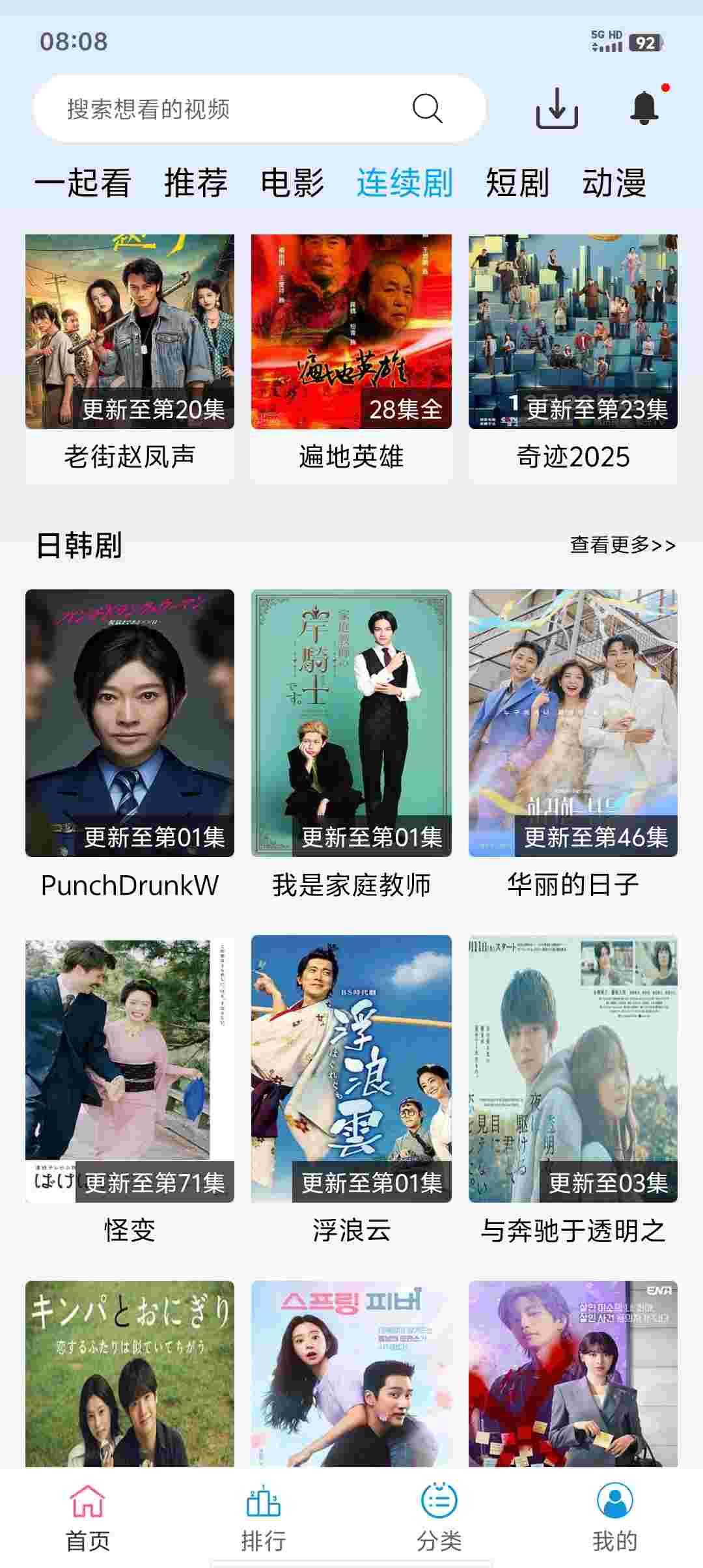Select the 电影 tab
703x1568 pixels.
[x=292, y=182]
